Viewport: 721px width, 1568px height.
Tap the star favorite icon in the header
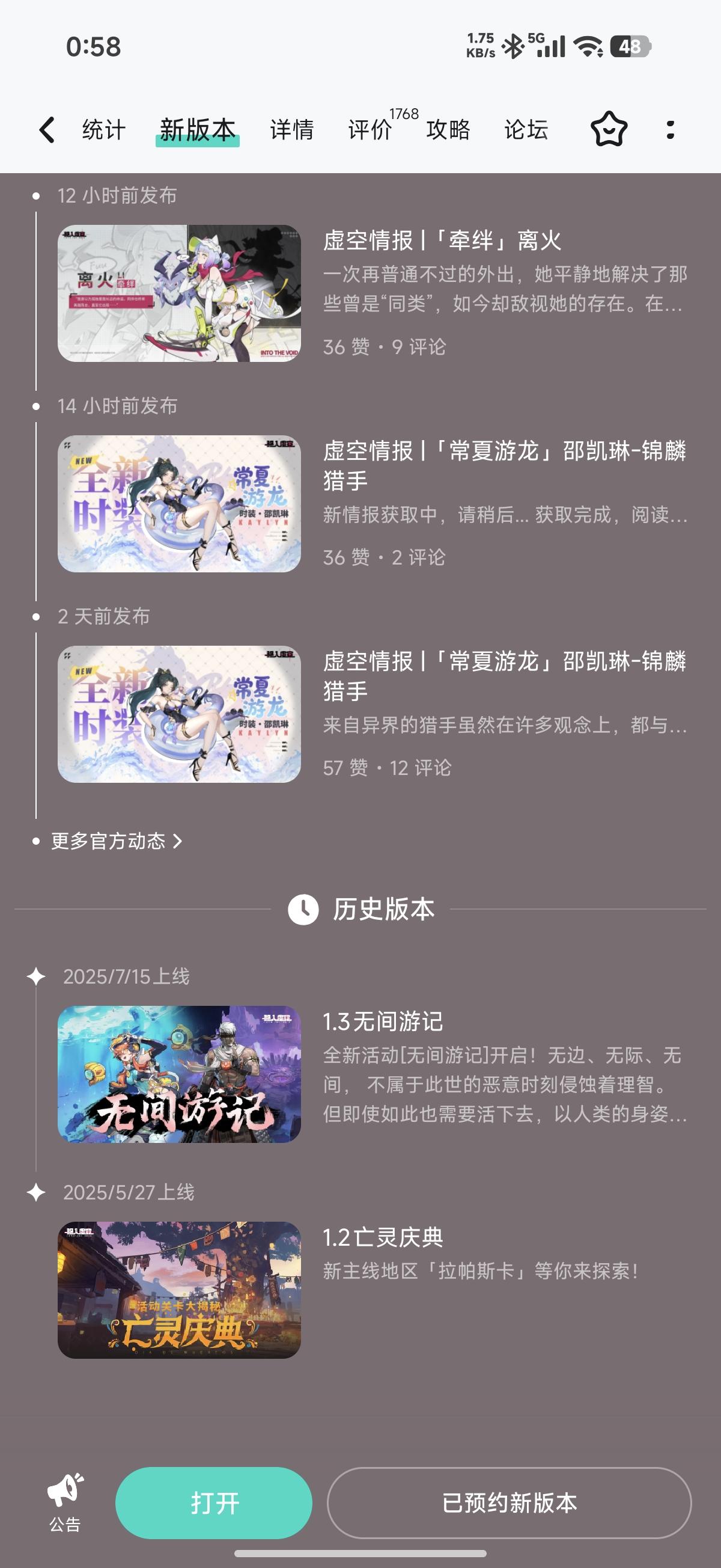pos(610,129)
